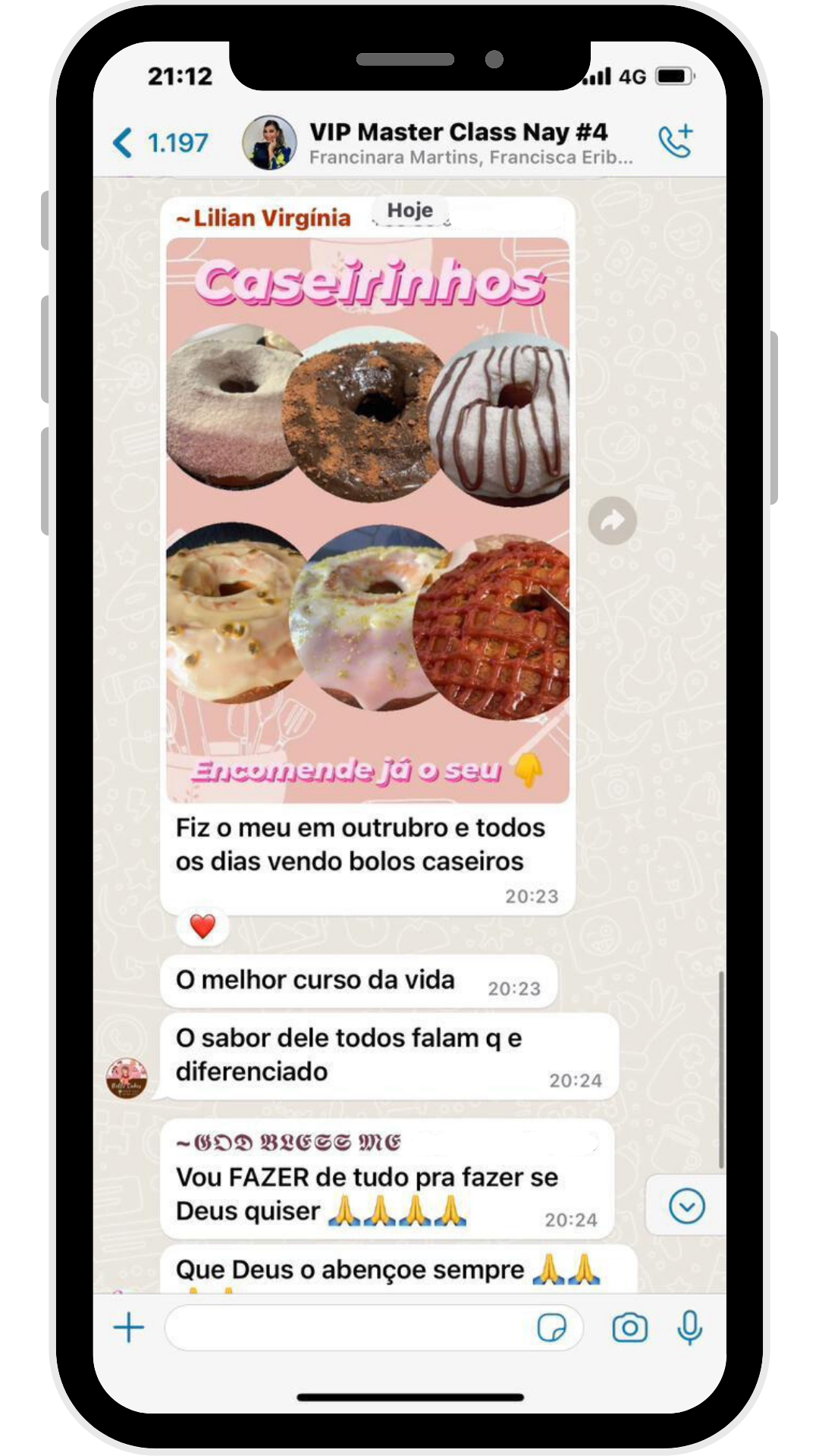Open the camera to send a photo

click(x=629, y=1328)
